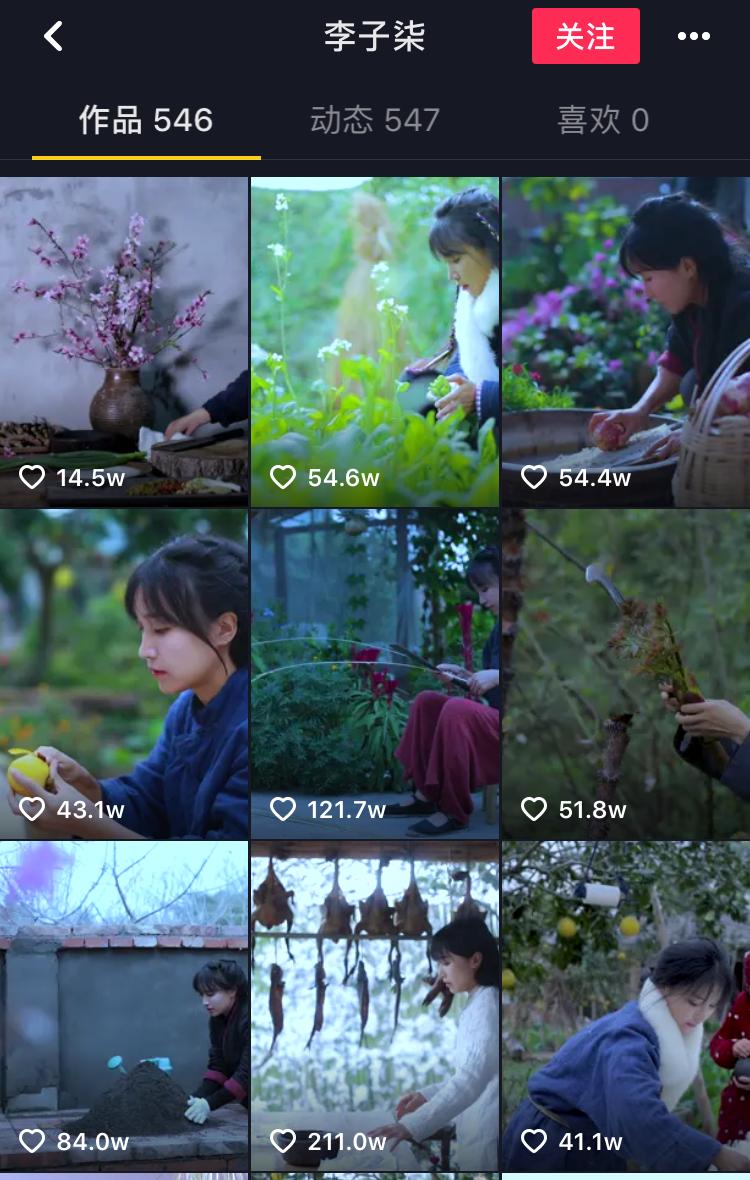This screenshot has height=1180, width=750.
Task: Switch to the 作品 546 tab
Action: coord(146,121)
